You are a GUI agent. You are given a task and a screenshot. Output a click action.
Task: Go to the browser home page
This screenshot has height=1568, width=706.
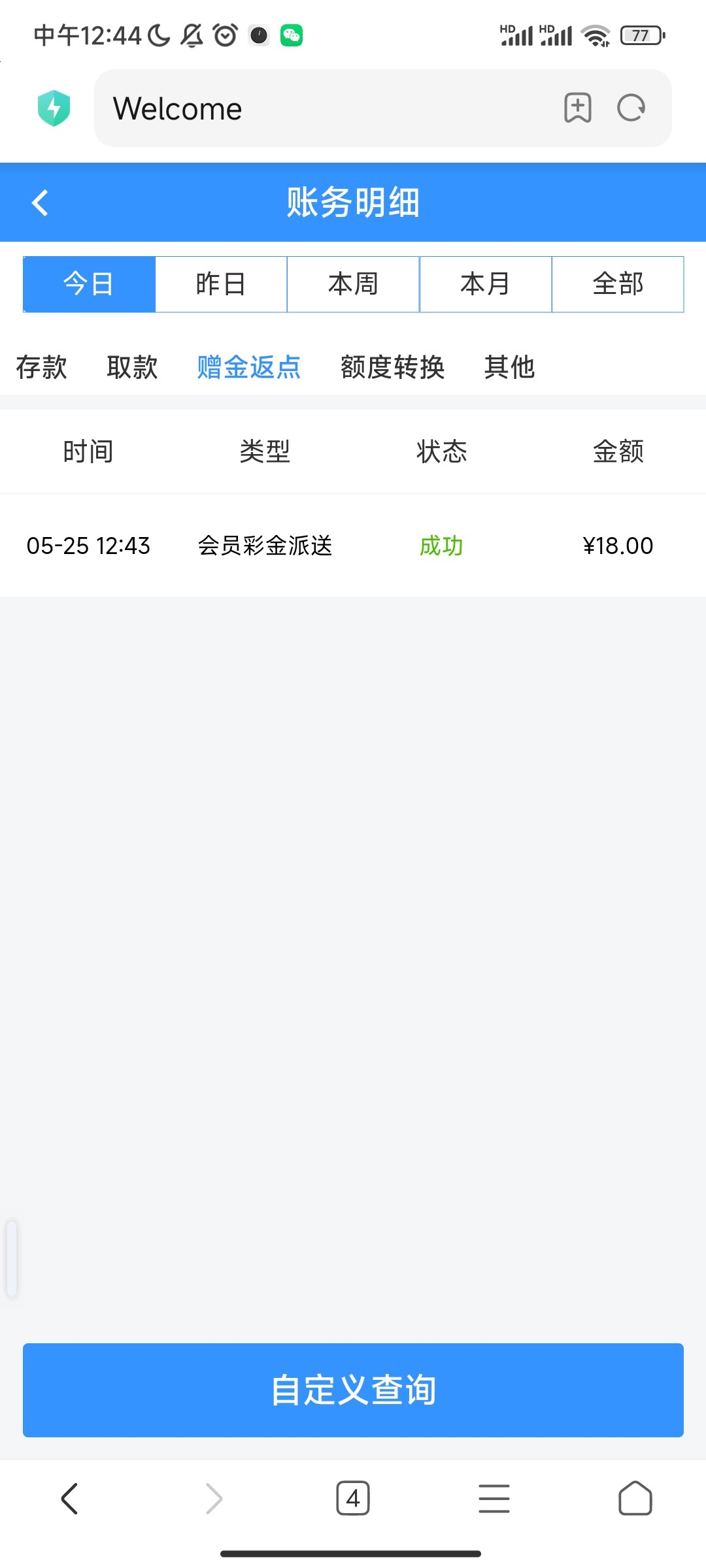tap(635, 1498)
